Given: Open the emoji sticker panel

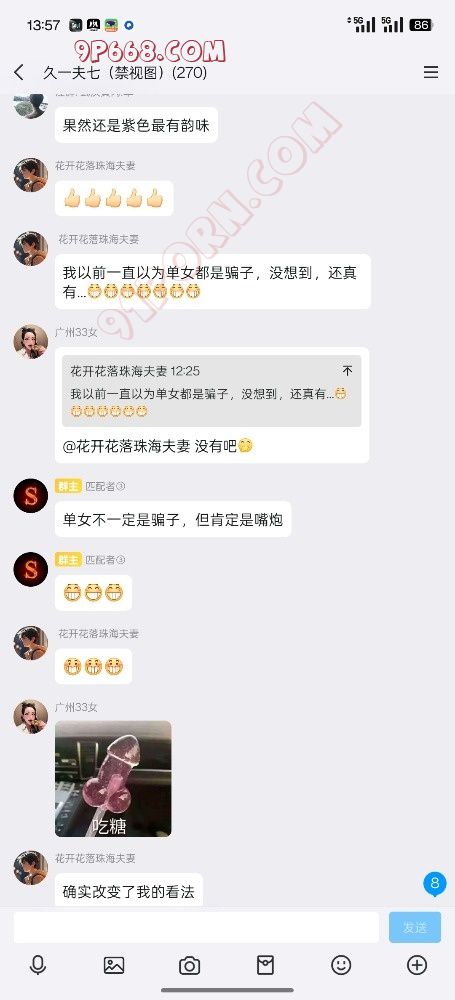Looking at the screenshot, I should pyautogui.click(x=341, y=965).
